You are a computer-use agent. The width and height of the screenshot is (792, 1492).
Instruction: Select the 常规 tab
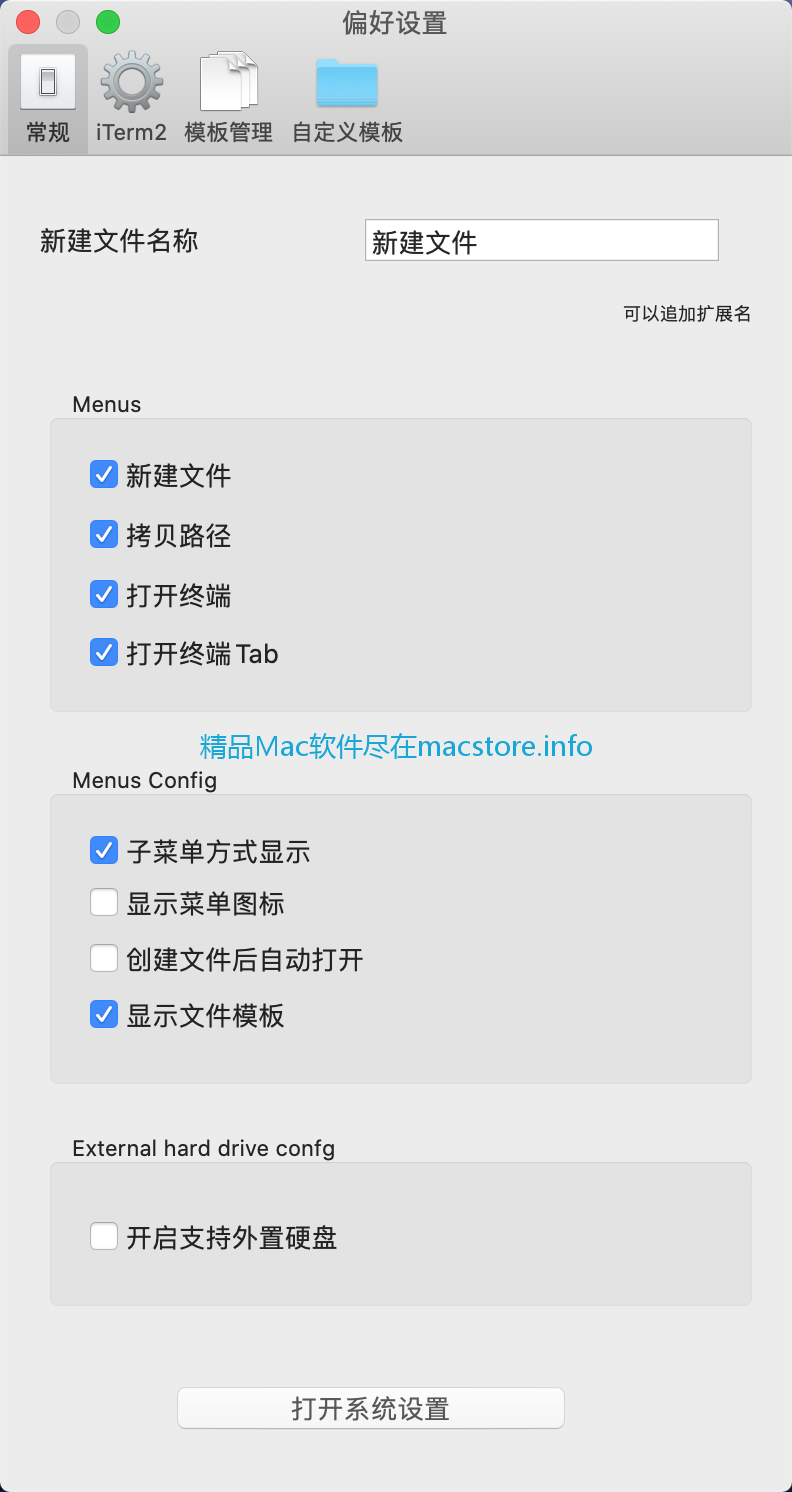click(48, 98)
